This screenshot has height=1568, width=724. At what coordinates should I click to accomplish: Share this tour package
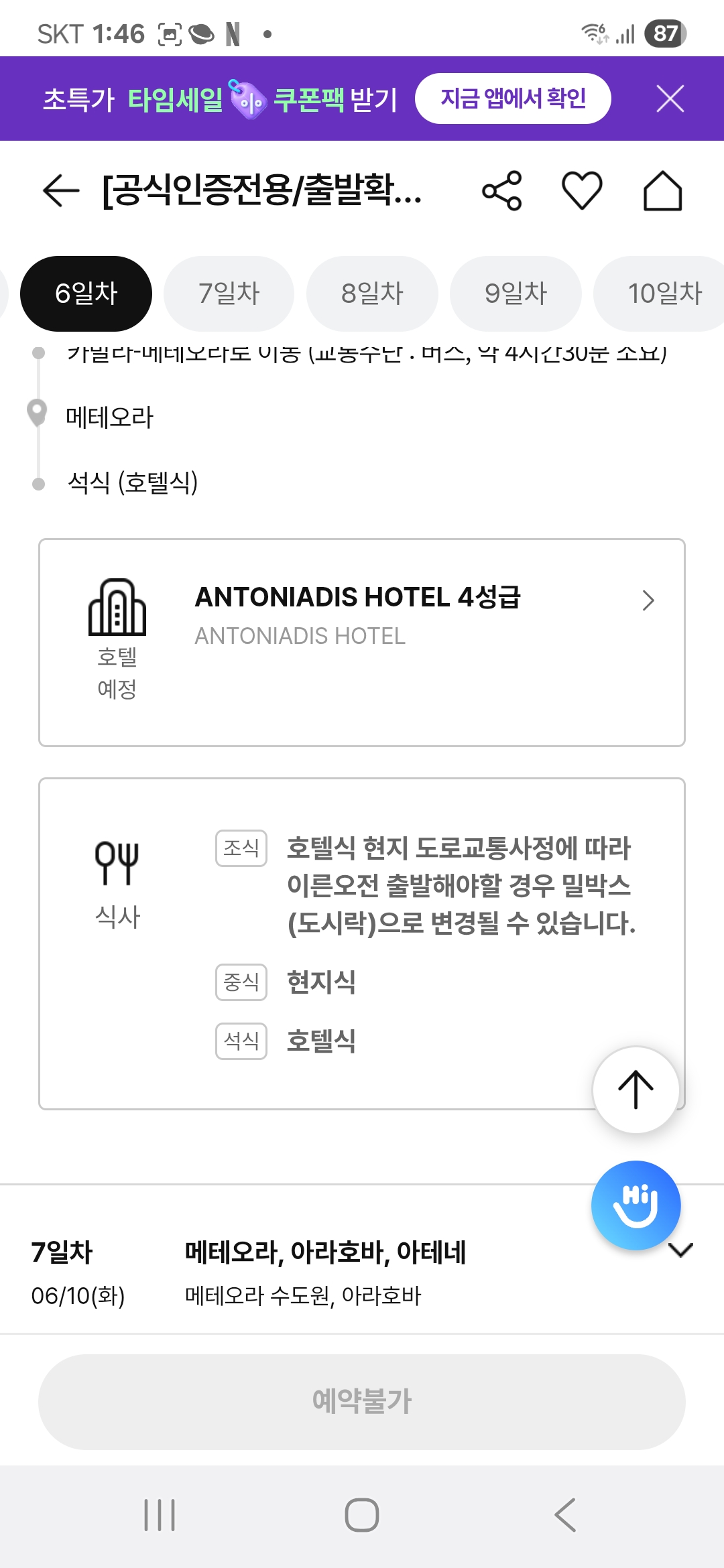502,191
